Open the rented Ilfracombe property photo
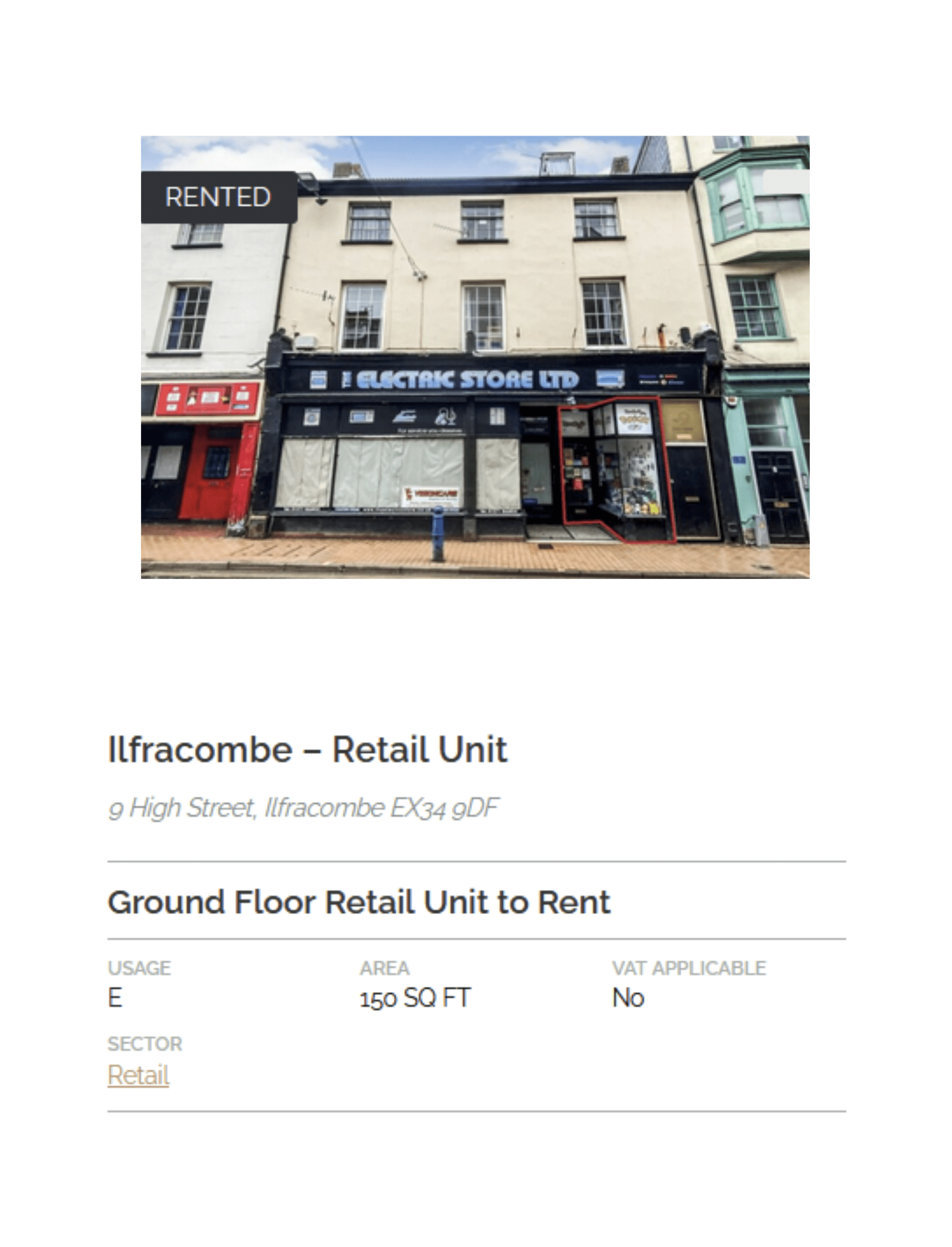Image resolution: width=952 pixels, height=1247 pixels. point(475,357)
